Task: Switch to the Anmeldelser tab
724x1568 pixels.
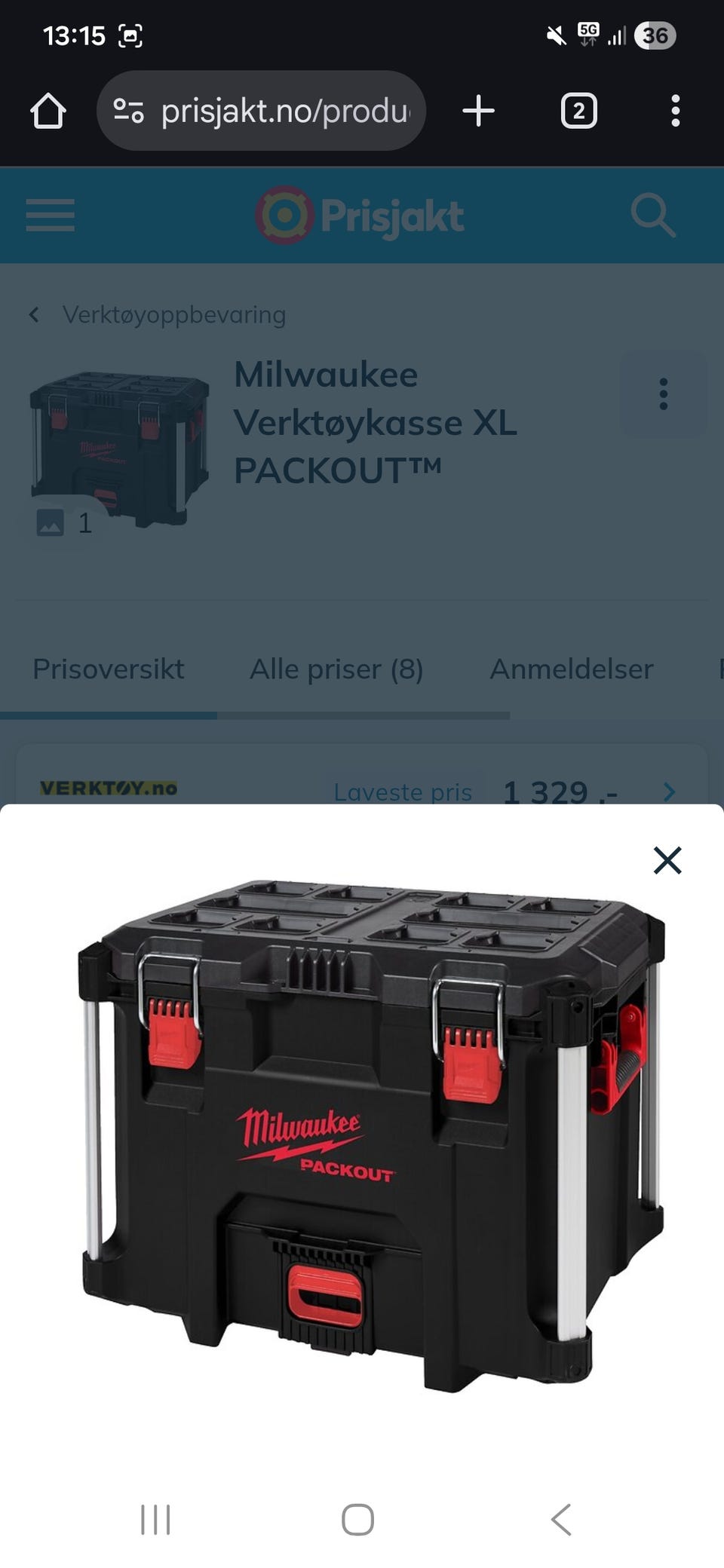Action: 572,669
